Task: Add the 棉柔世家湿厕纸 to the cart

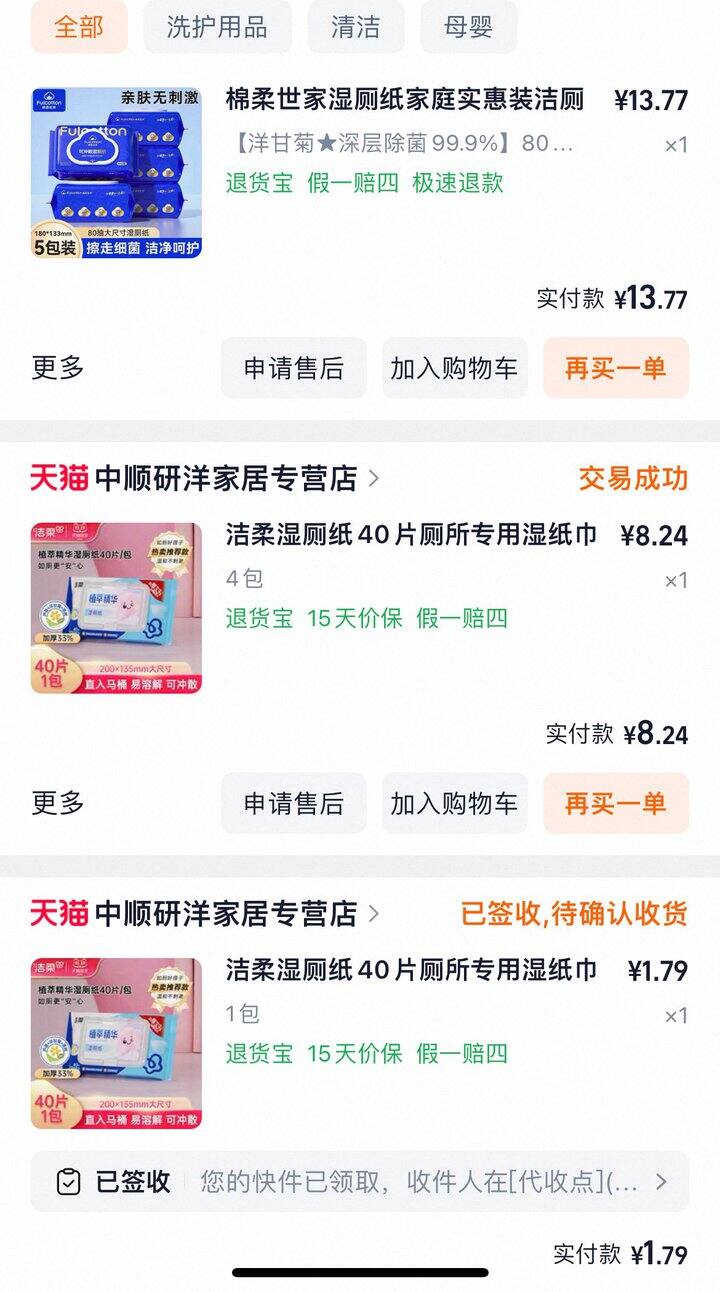Action: (x=454, y=368)
